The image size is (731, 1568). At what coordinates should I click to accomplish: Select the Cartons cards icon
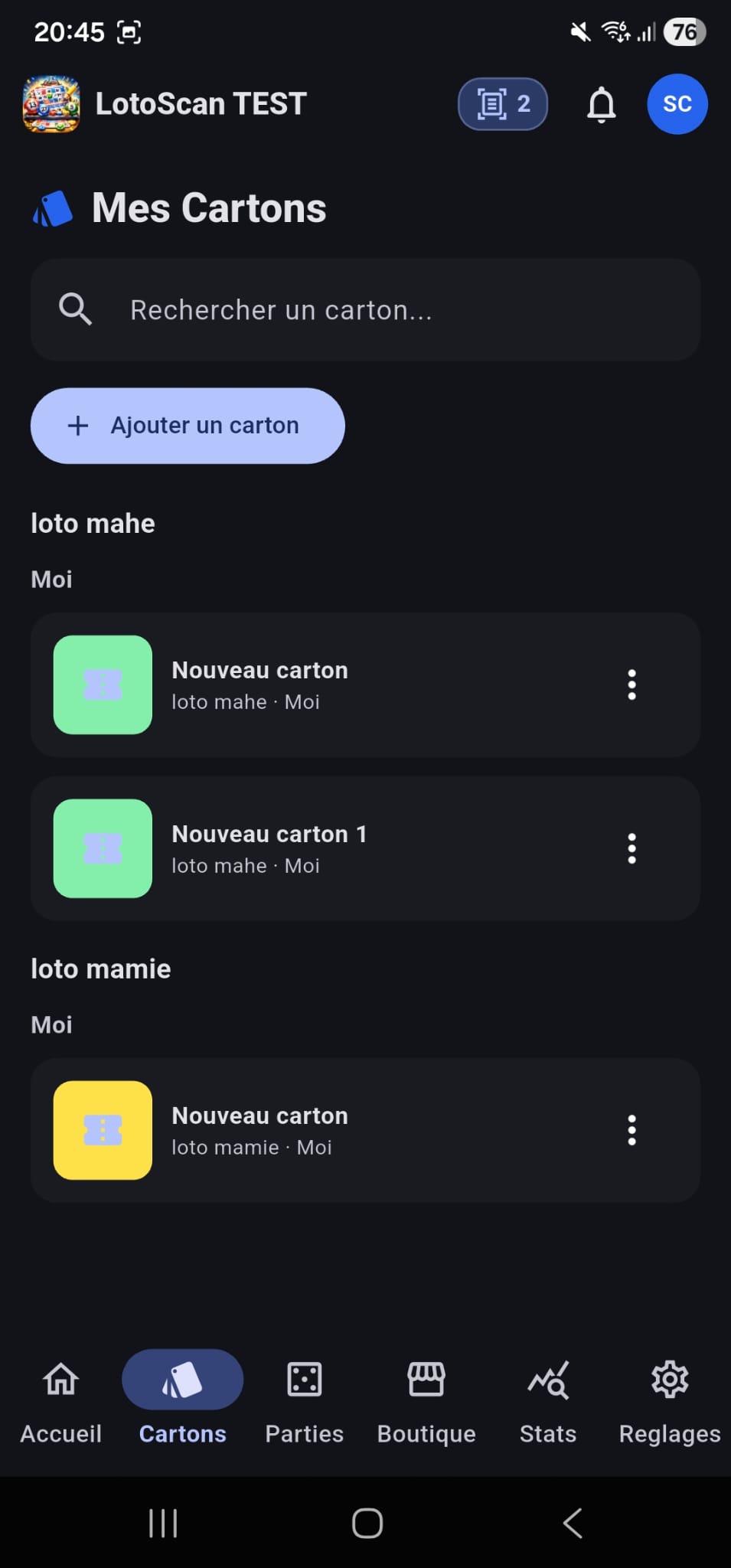(181, 1379)
